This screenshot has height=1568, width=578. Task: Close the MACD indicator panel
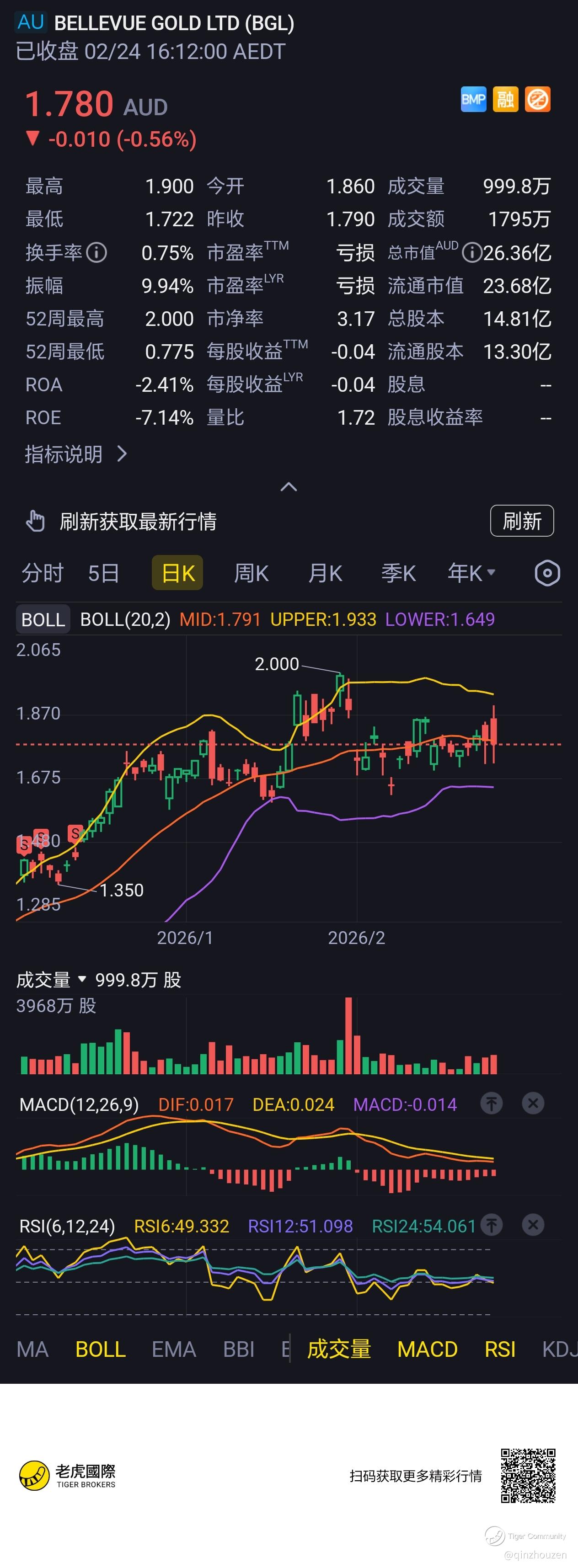click(x=533, y=1104)
